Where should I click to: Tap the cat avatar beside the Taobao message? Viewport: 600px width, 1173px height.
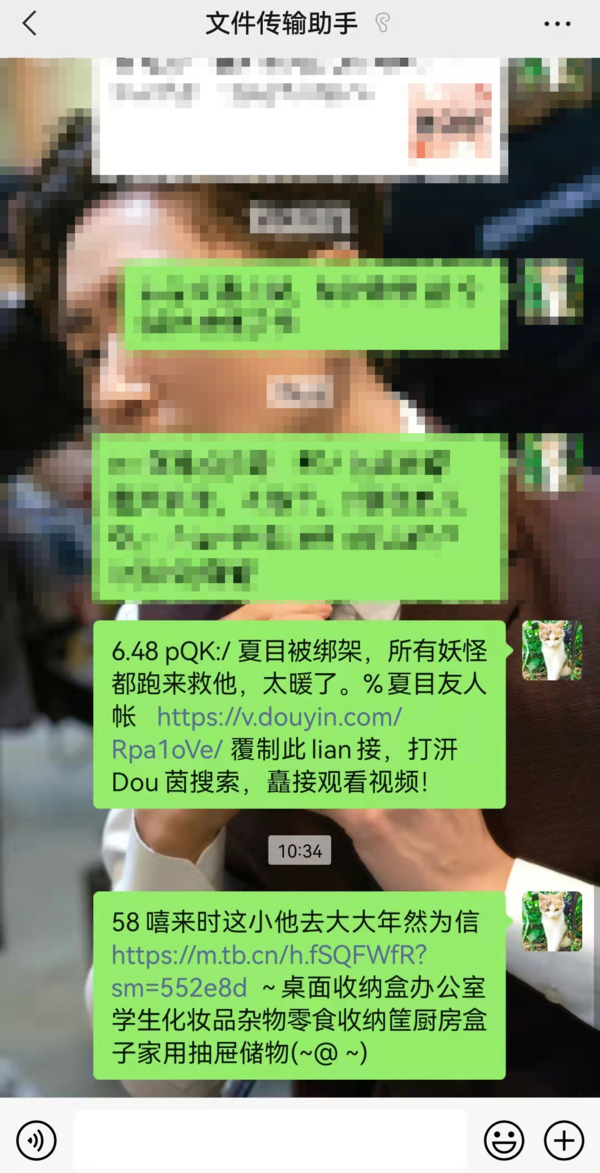tap(551, 921)
